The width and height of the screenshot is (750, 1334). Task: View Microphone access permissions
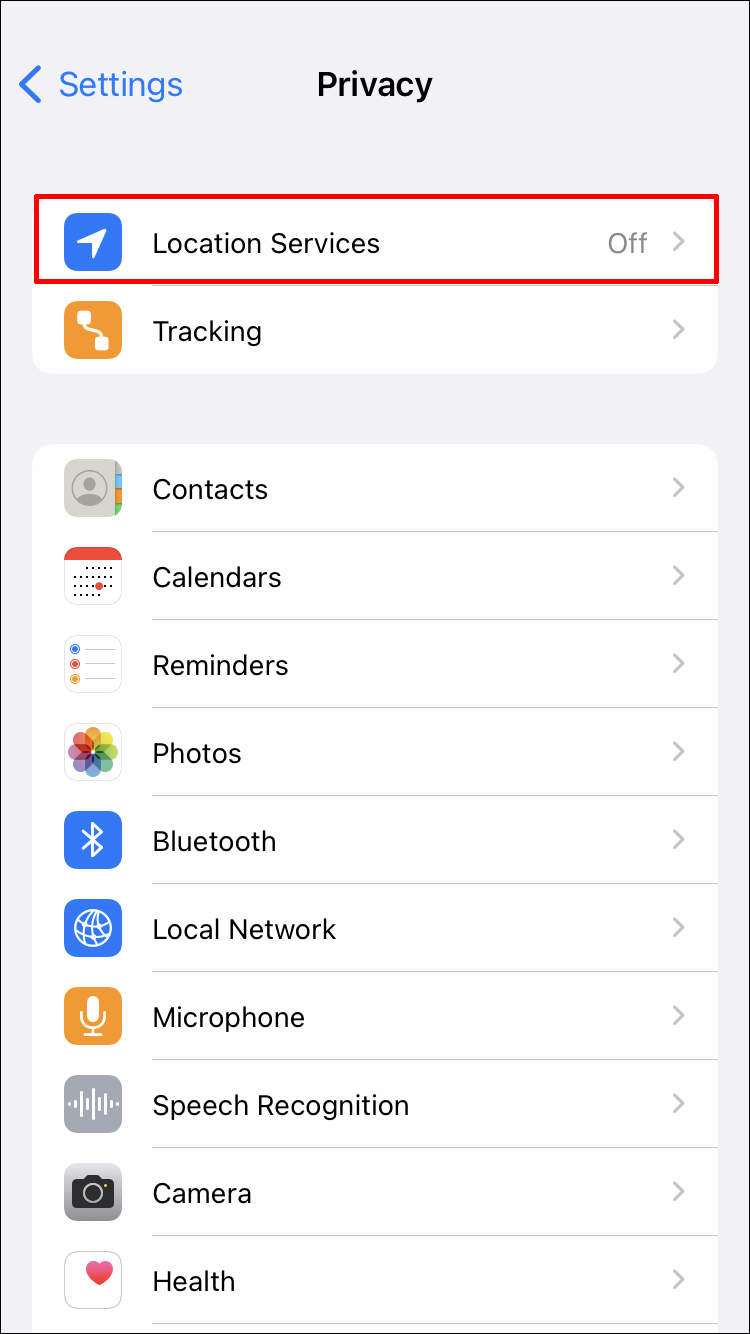(375, 1017)
